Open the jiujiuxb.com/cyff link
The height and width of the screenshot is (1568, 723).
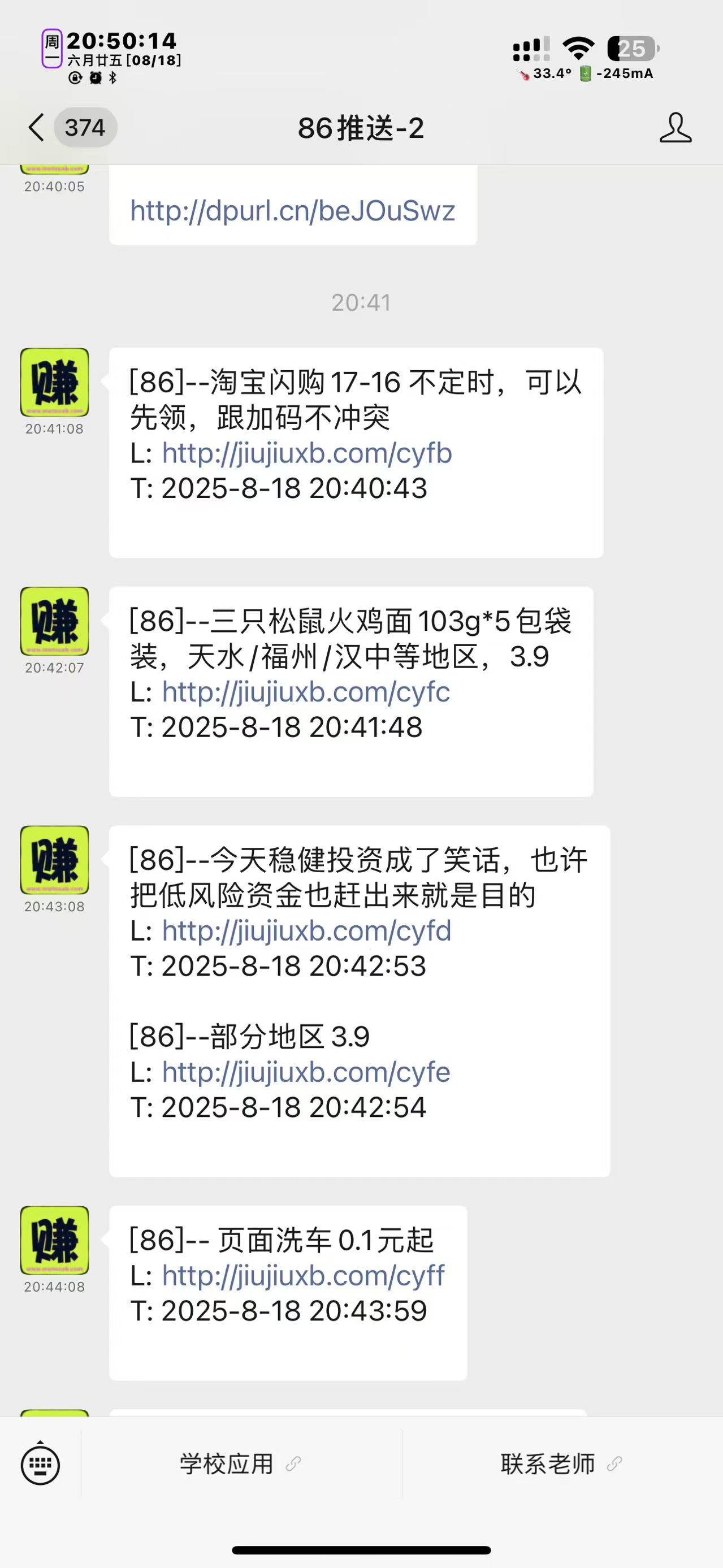click(303, 1275)
